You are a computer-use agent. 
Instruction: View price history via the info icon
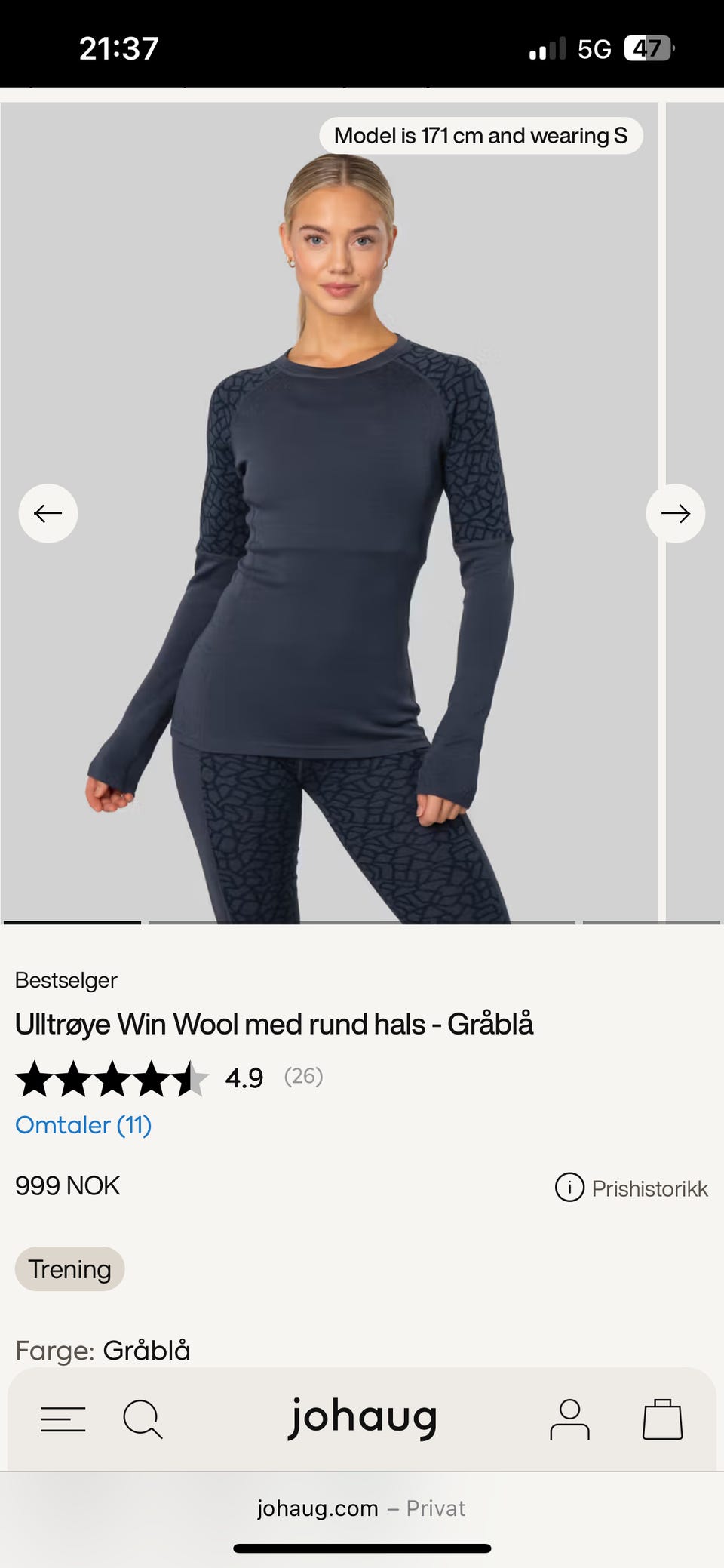pos(568,1187)
